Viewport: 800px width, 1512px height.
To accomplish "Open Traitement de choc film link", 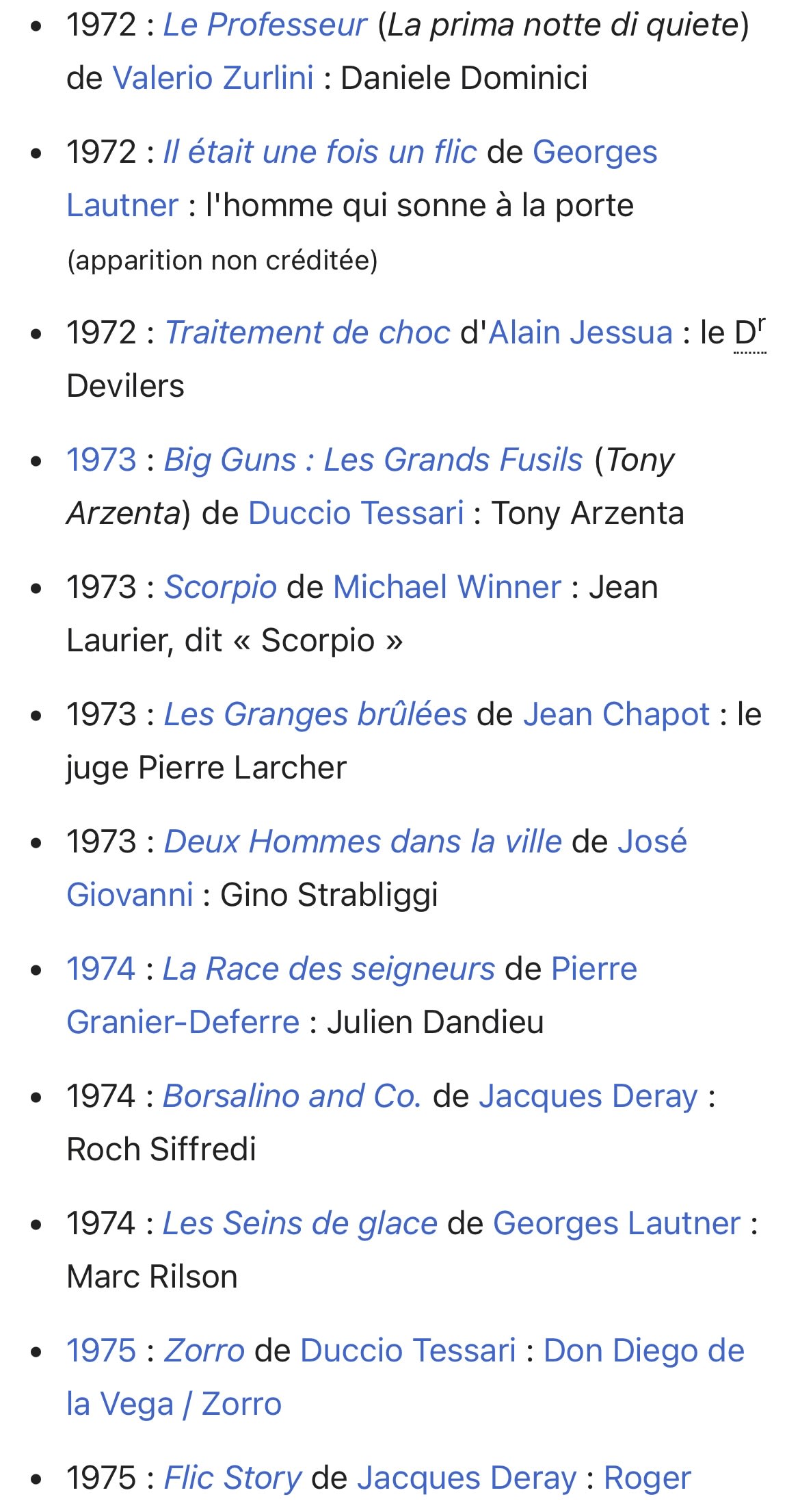I will [307, 333].
